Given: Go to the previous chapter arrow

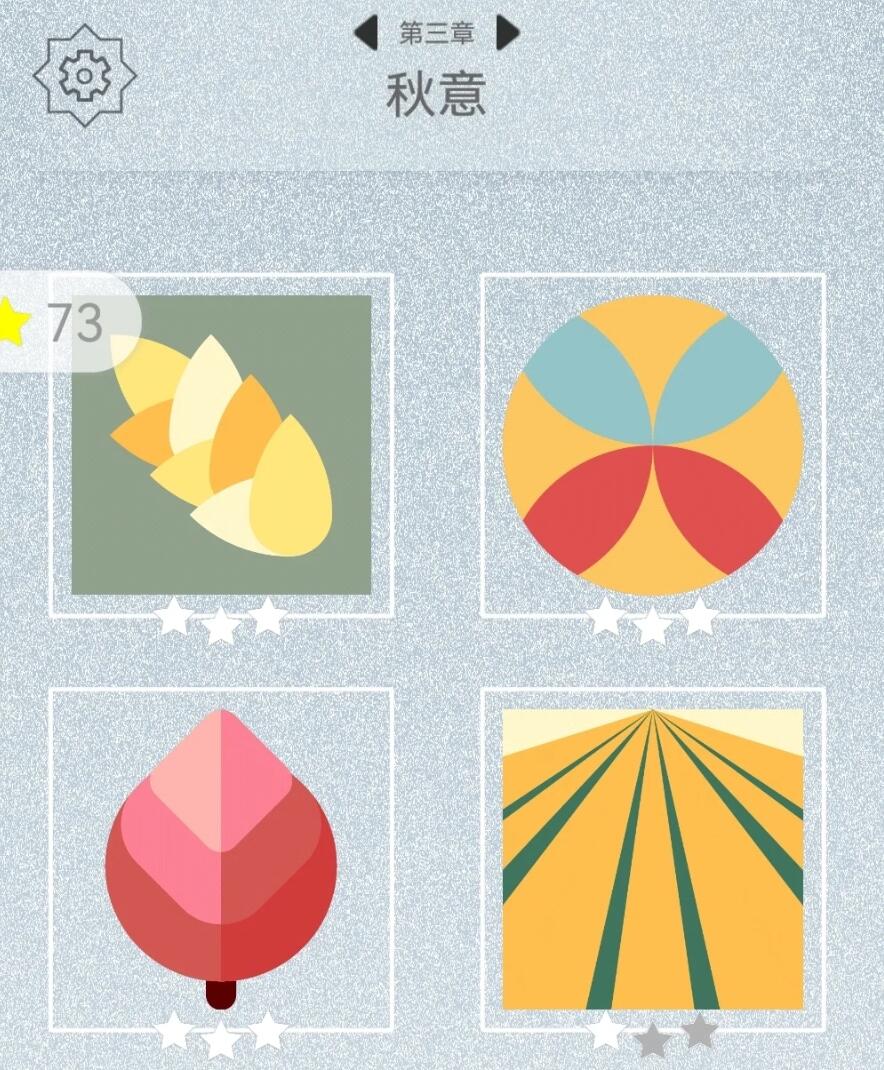Looking at the screenshot, I should [x=367, y=33].
